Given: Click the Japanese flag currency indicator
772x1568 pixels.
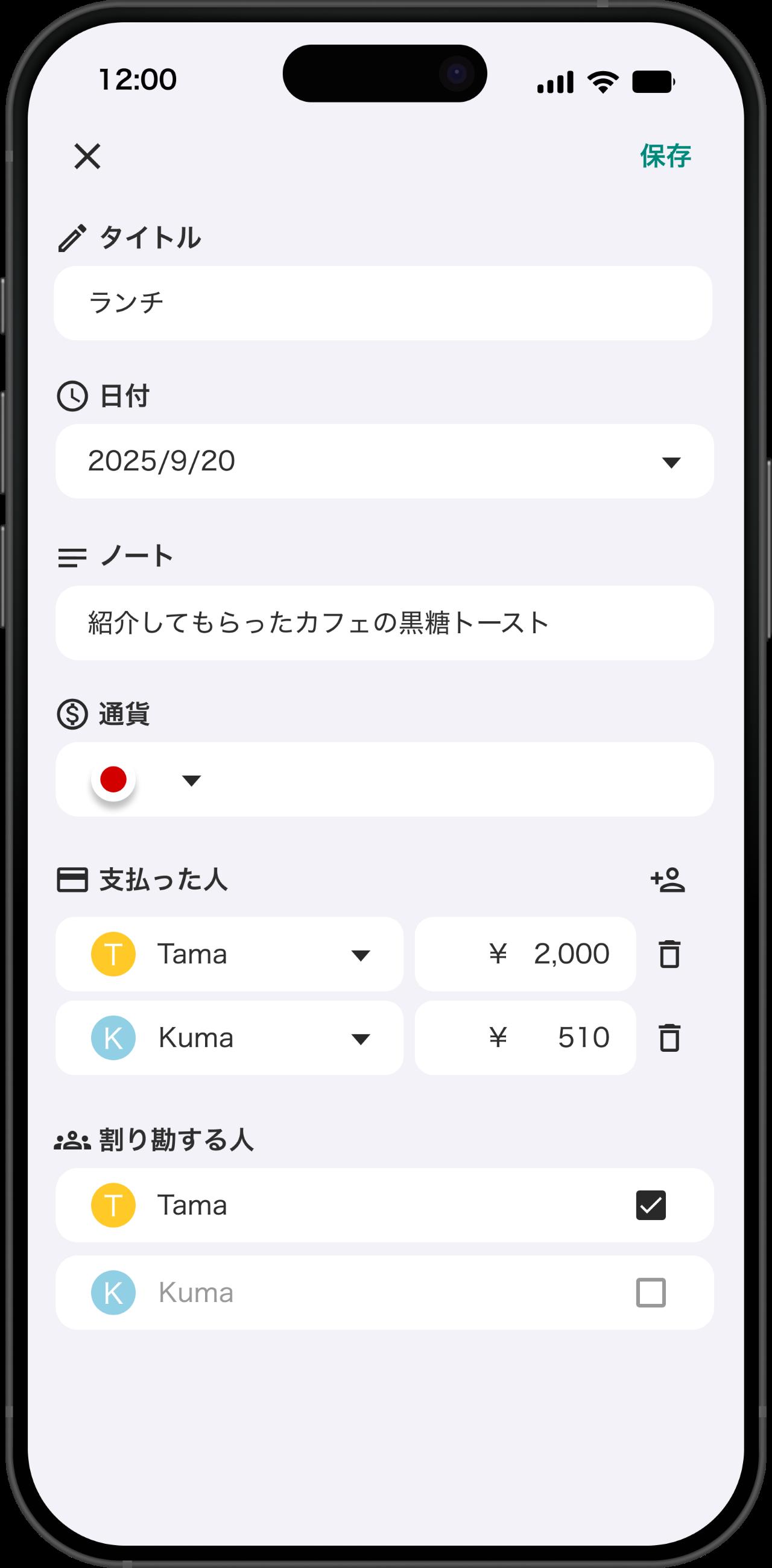Looking at the screenshot, I should click(112, 780).
